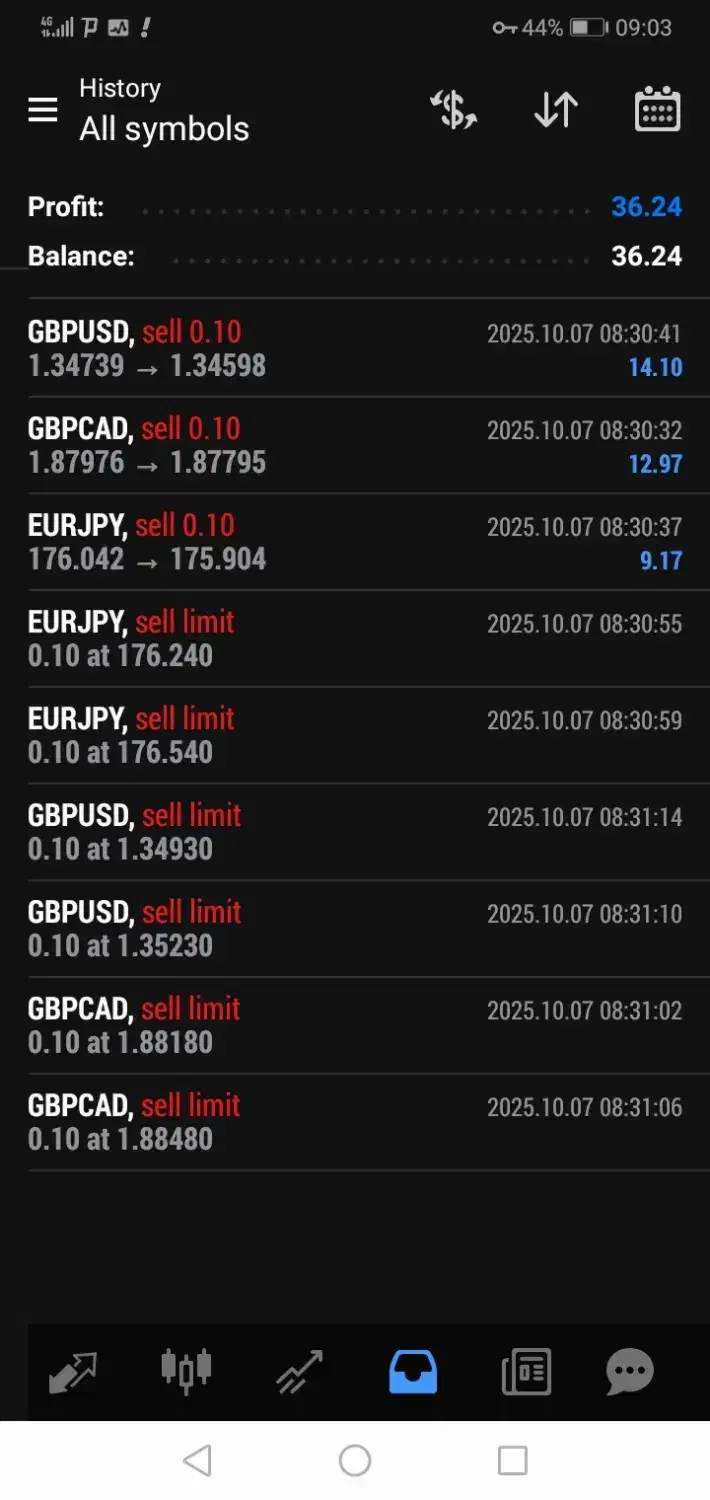Open the hamburger drawer menu
This screenshot has width=710, height=1500.
click(x=42, y=110)
